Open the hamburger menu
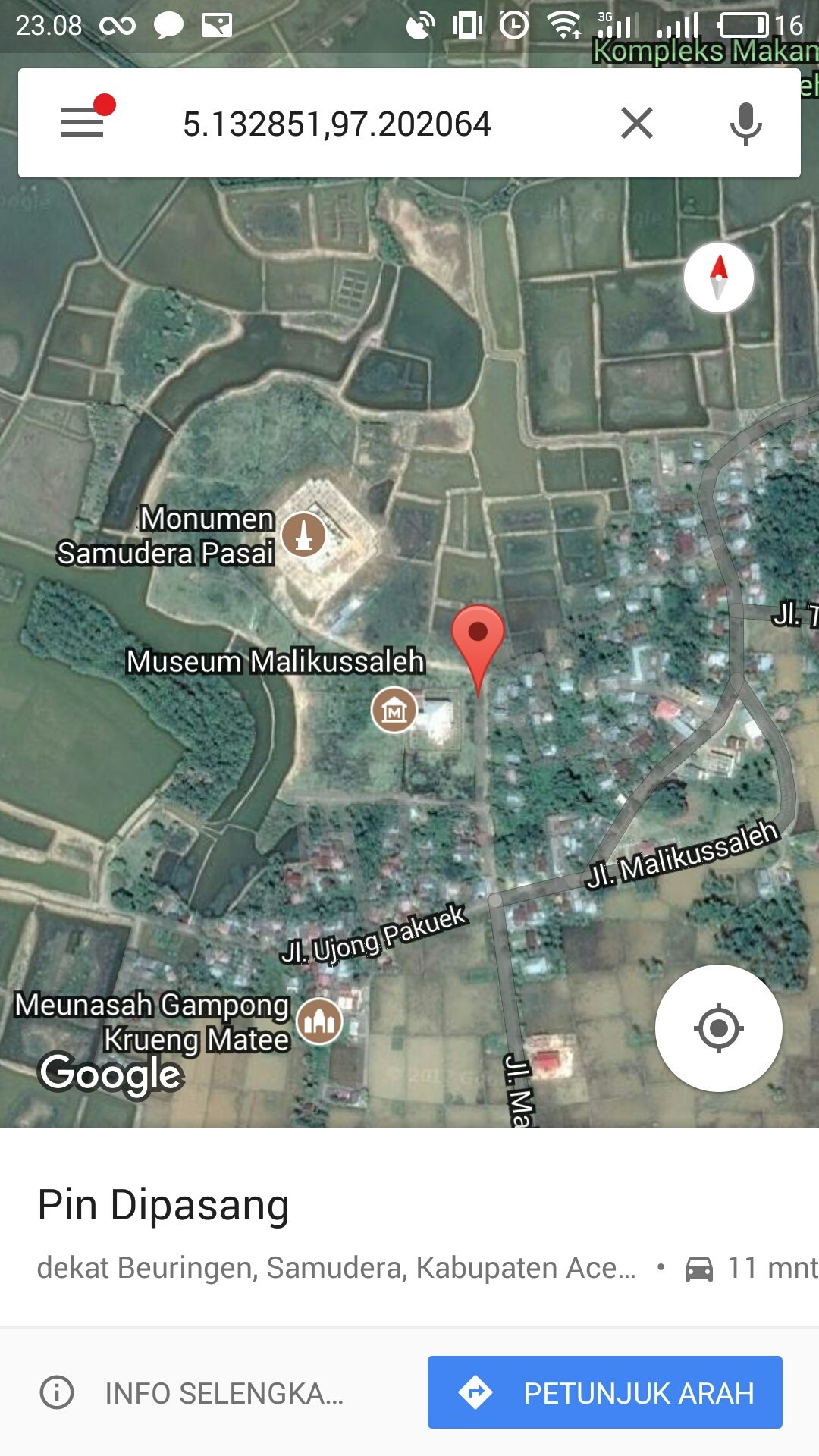 point(82,122)
